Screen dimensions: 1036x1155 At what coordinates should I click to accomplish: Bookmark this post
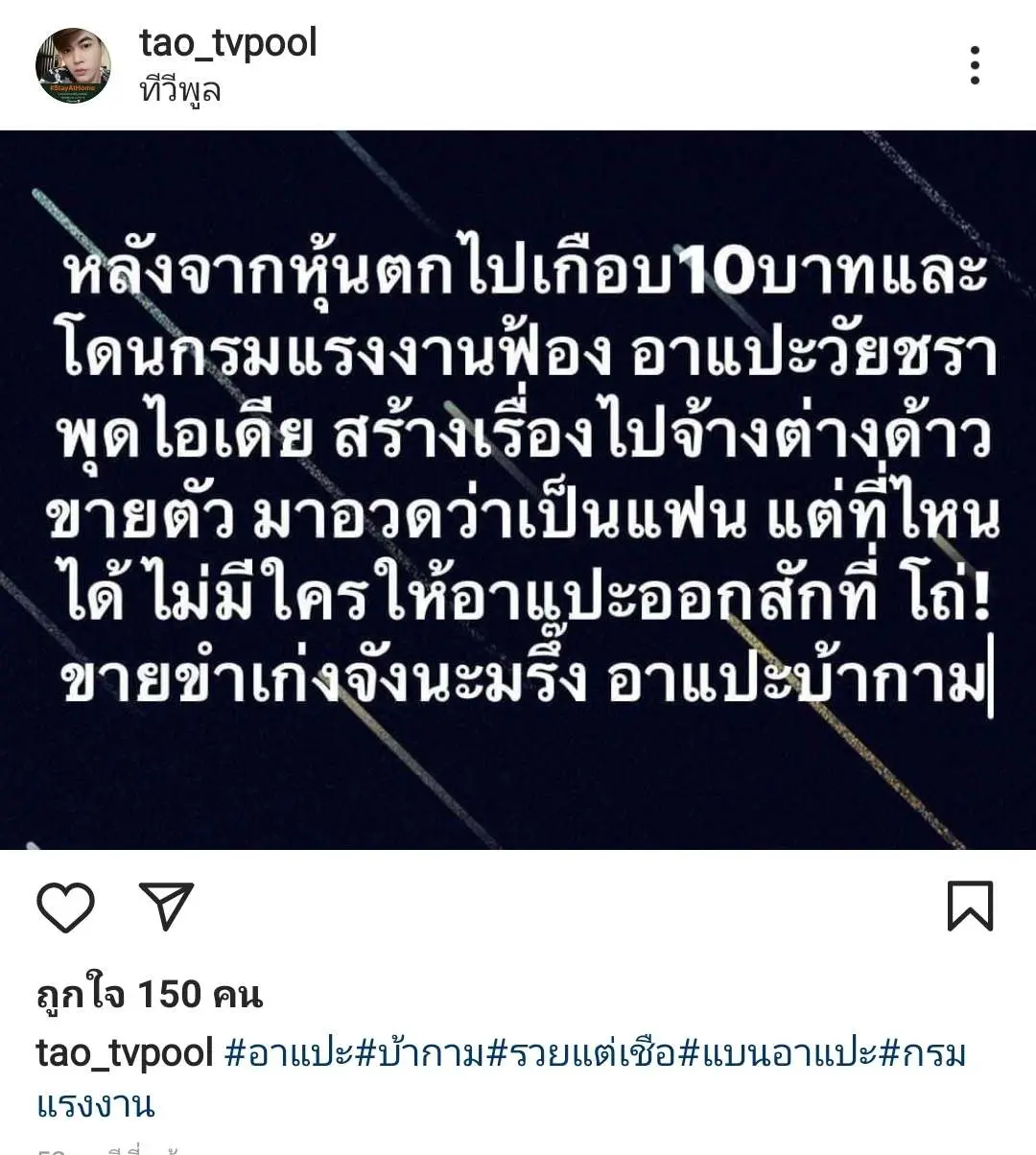(970, 907)
